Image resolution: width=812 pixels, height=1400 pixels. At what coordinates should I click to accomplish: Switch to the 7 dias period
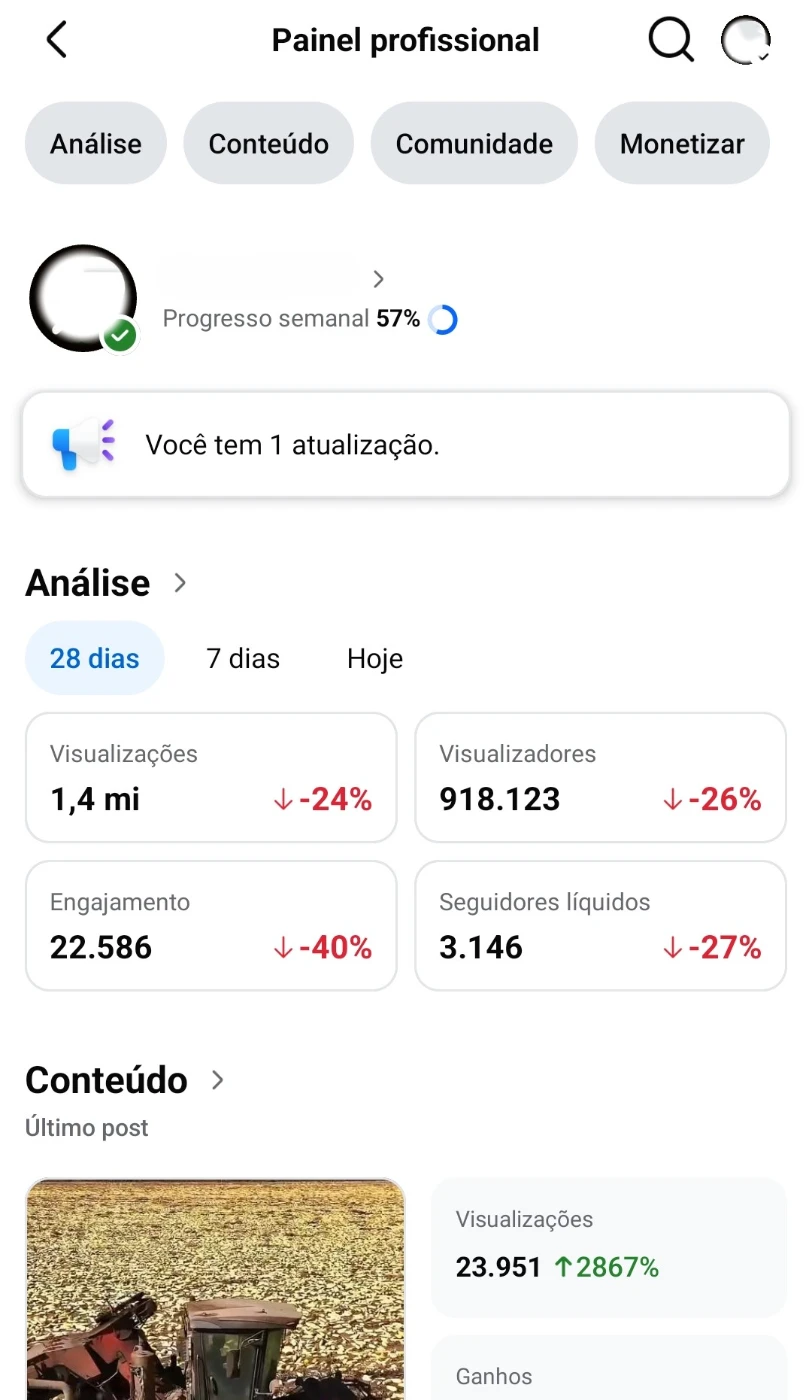[243, 659]
